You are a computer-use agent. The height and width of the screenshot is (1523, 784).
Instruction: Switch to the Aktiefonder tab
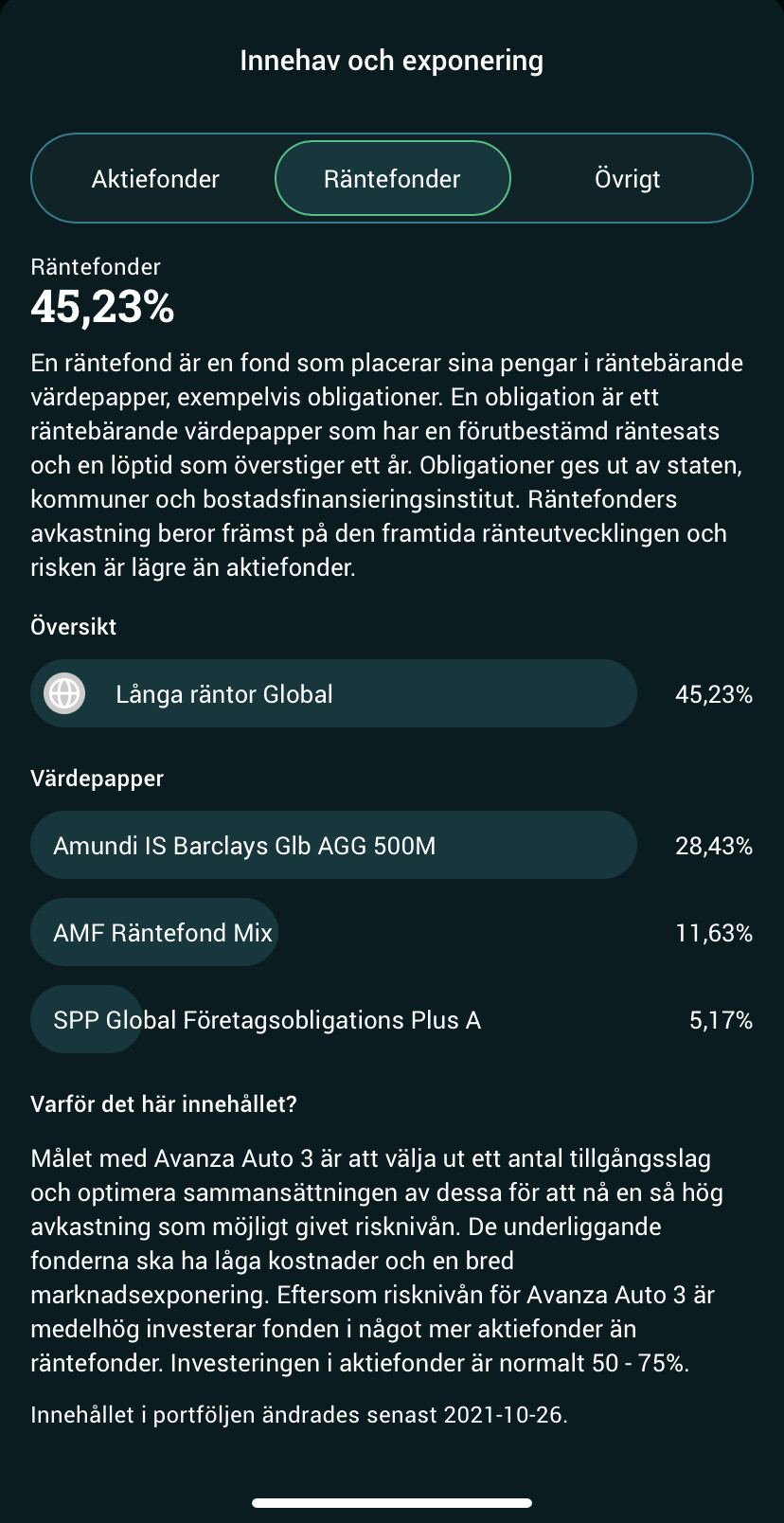(155, 179)
